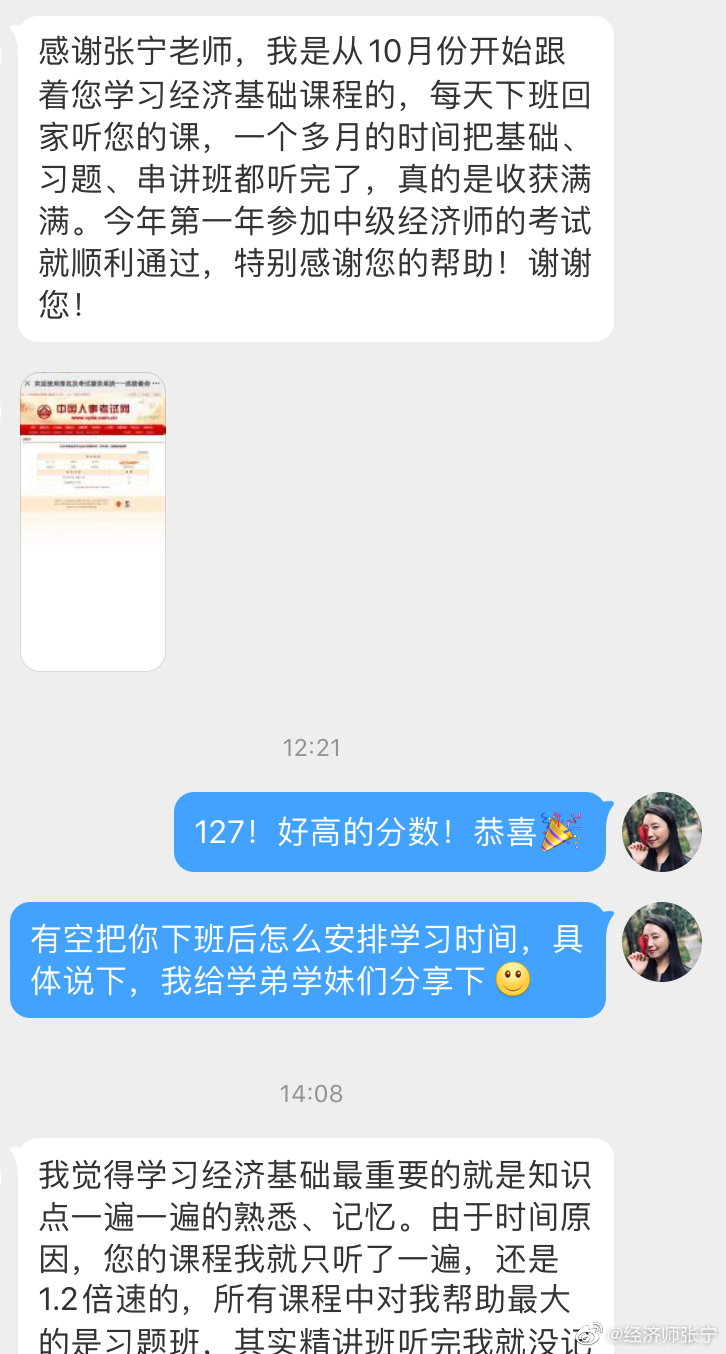Open the red navigation bar in the exam screenshot
This screenshot has width=726, height=1354.
coord(92,428)
